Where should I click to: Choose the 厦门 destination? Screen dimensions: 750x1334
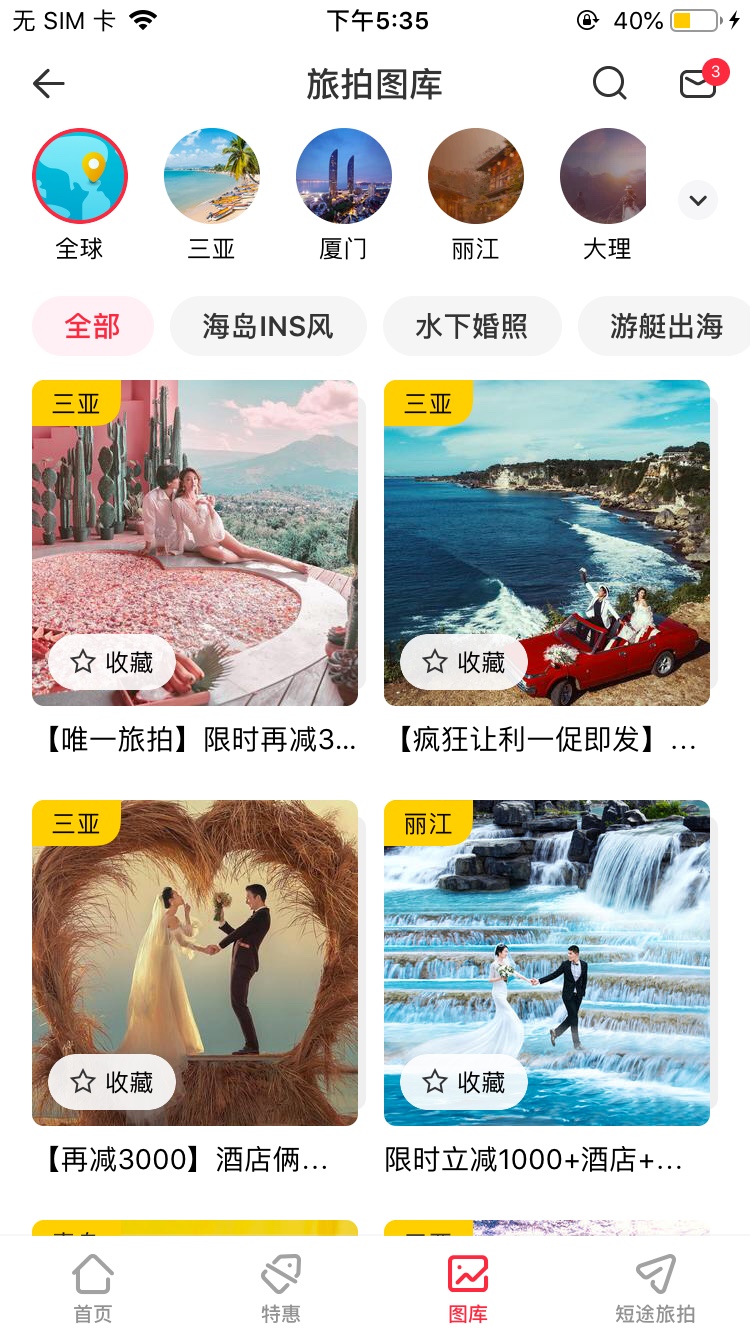click(344, 177)
